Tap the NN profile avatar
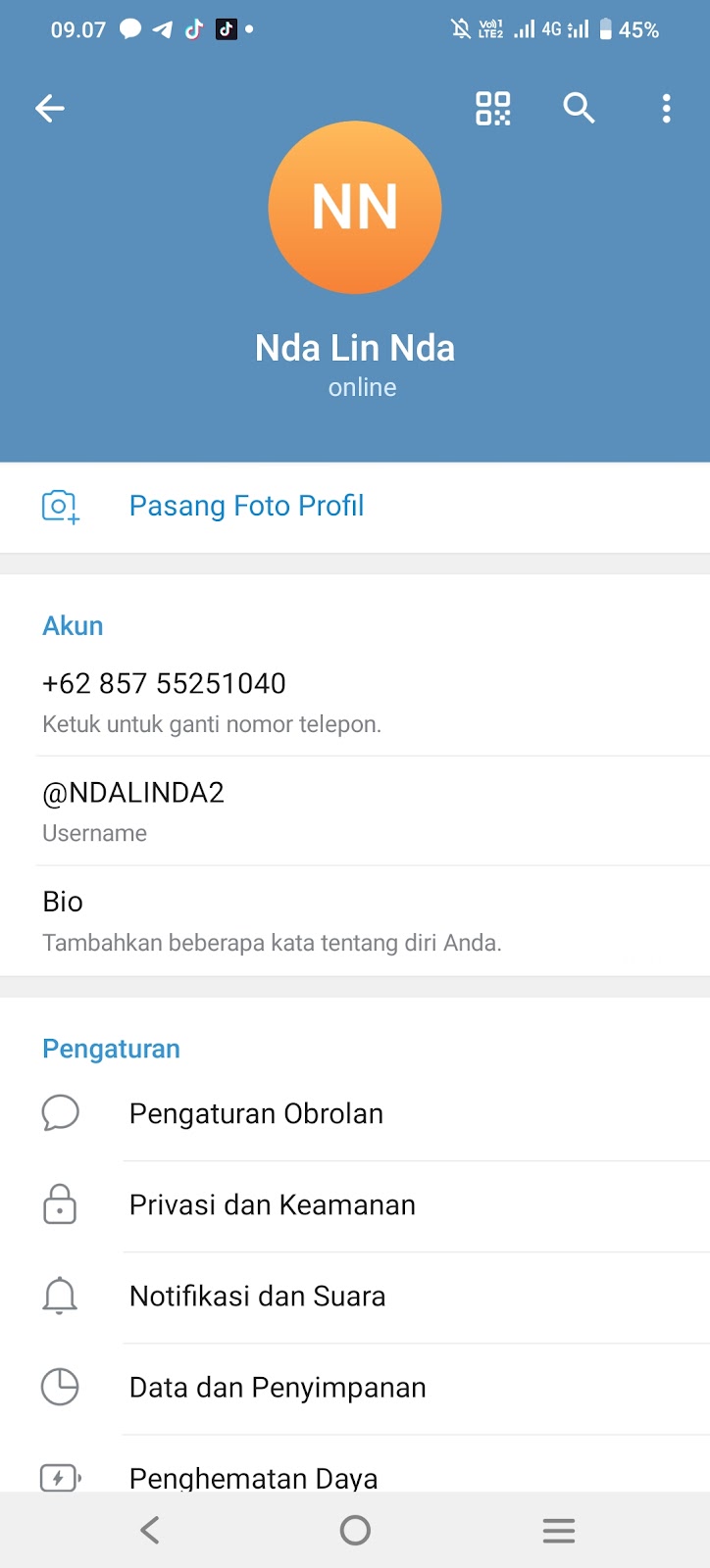710x1568 pixels. coord(355,208)
